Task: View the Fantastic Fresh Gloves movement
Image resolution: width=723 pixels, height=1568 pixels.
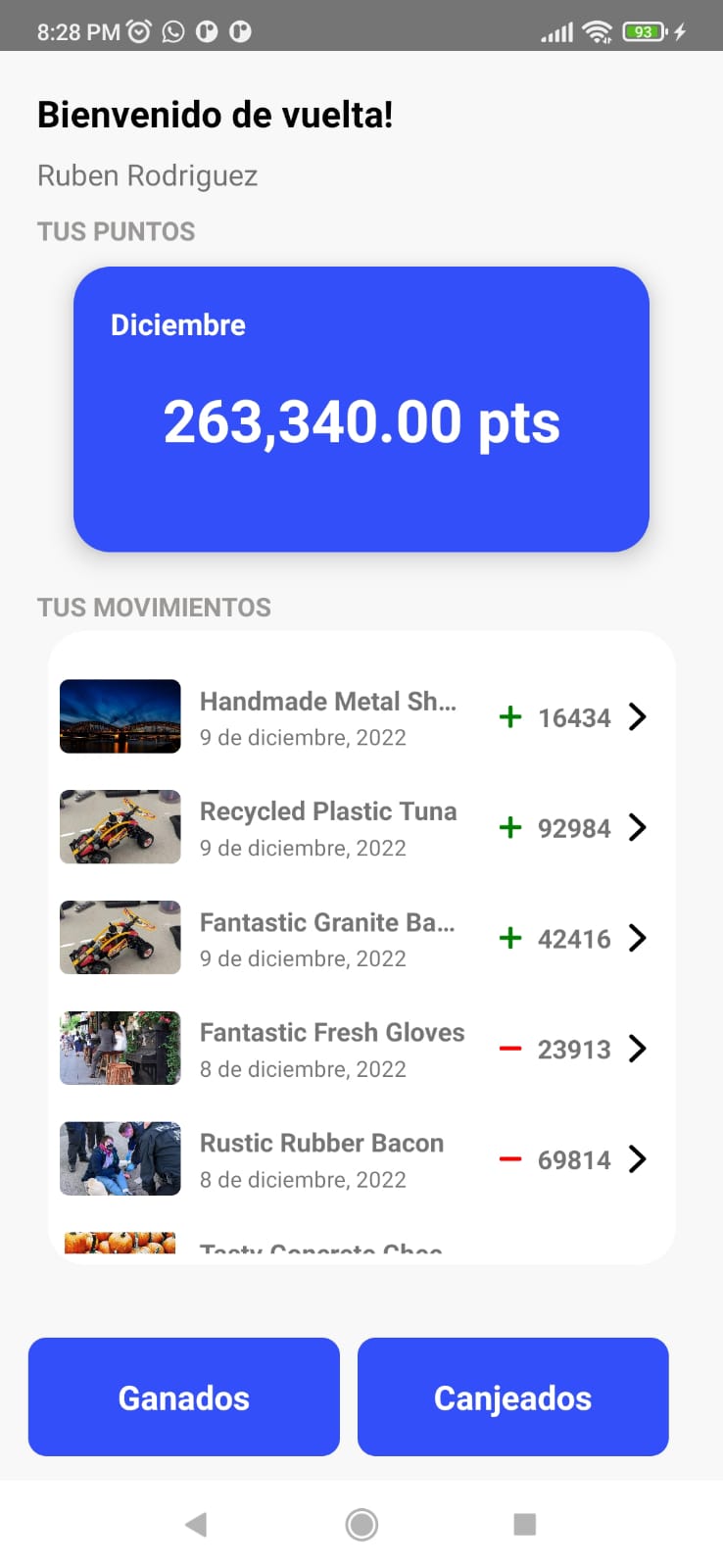Action: (x=353, y=1050)
